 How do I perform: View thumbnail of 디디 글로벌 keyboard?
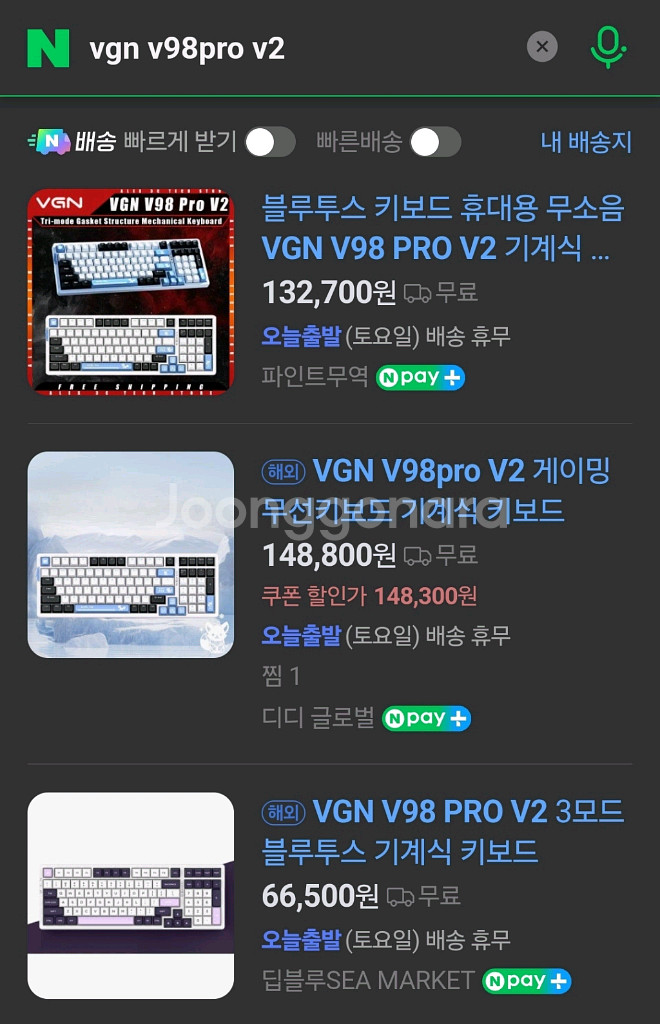[130, 555]
